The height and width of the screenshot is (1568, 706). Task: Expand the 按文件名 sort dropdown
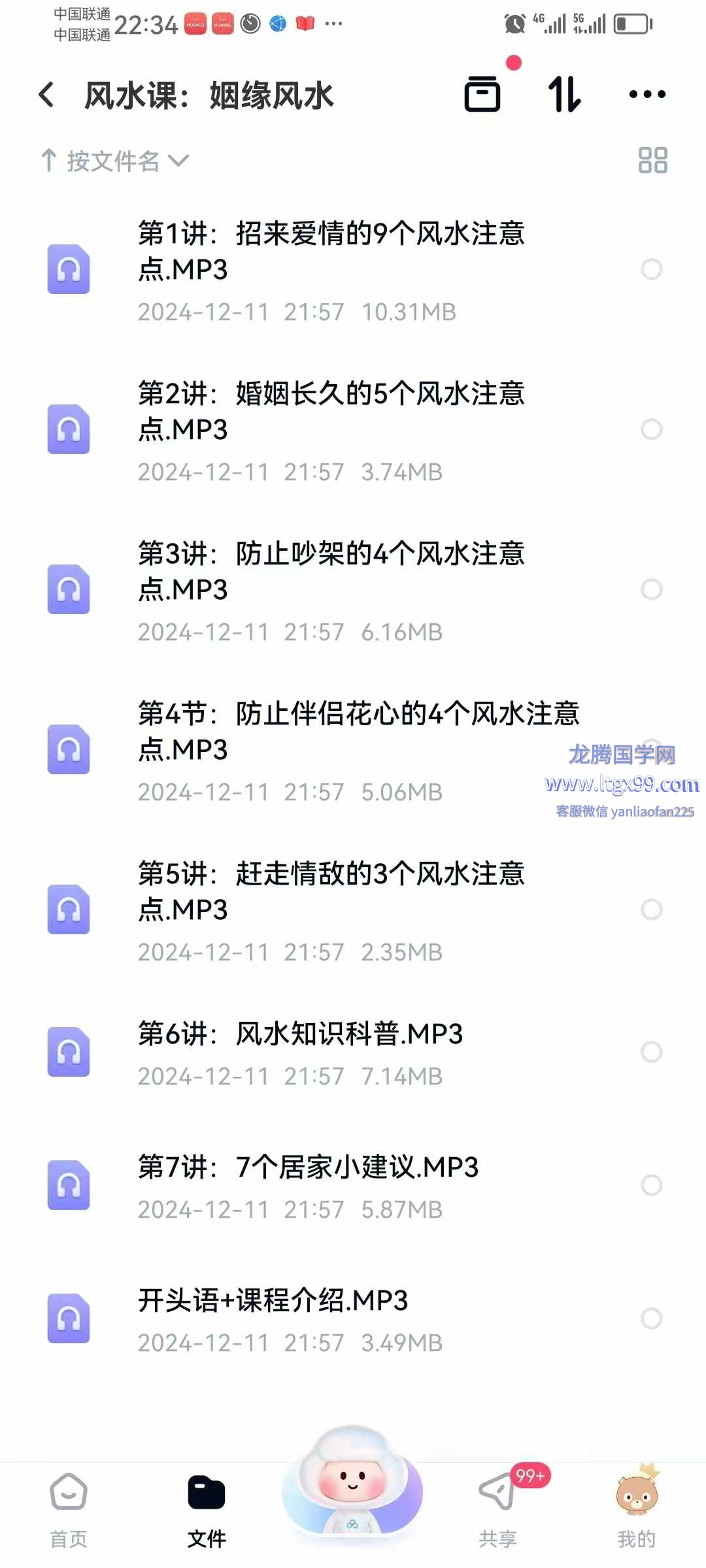[x=115, y=161]
